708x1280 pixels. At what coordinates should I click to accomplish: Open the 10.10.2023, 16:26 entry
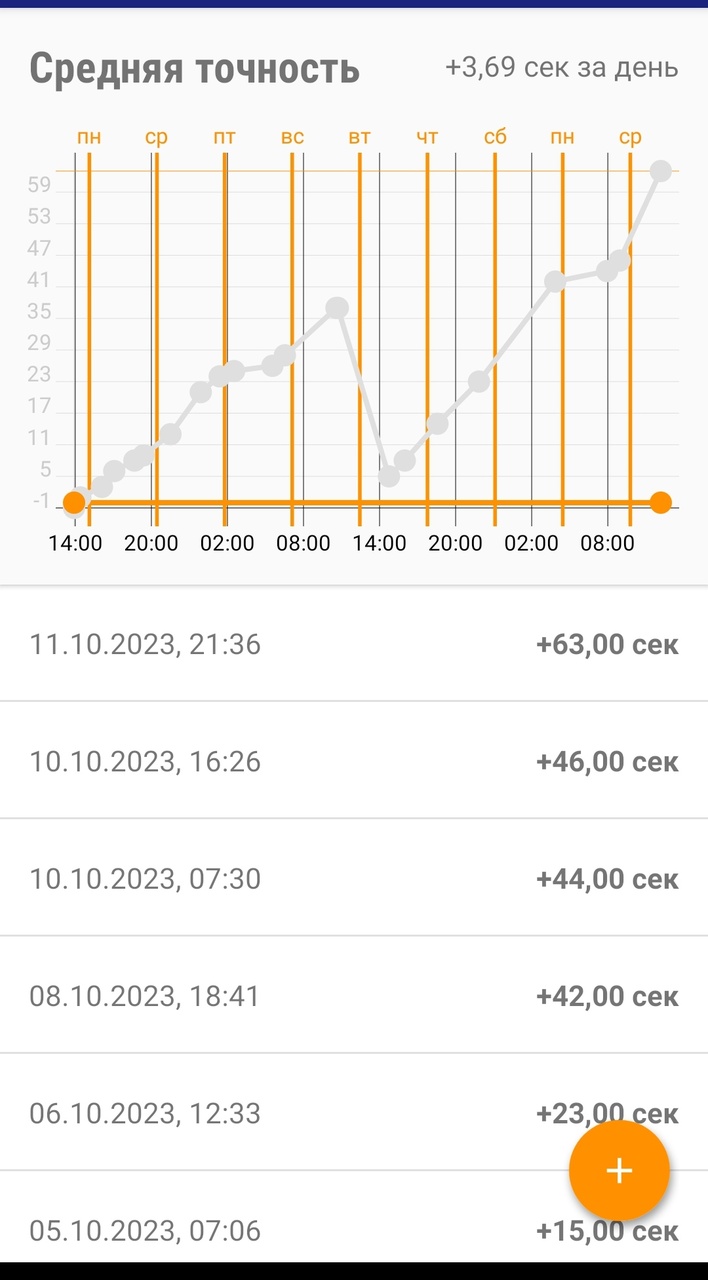coord(300,762)
